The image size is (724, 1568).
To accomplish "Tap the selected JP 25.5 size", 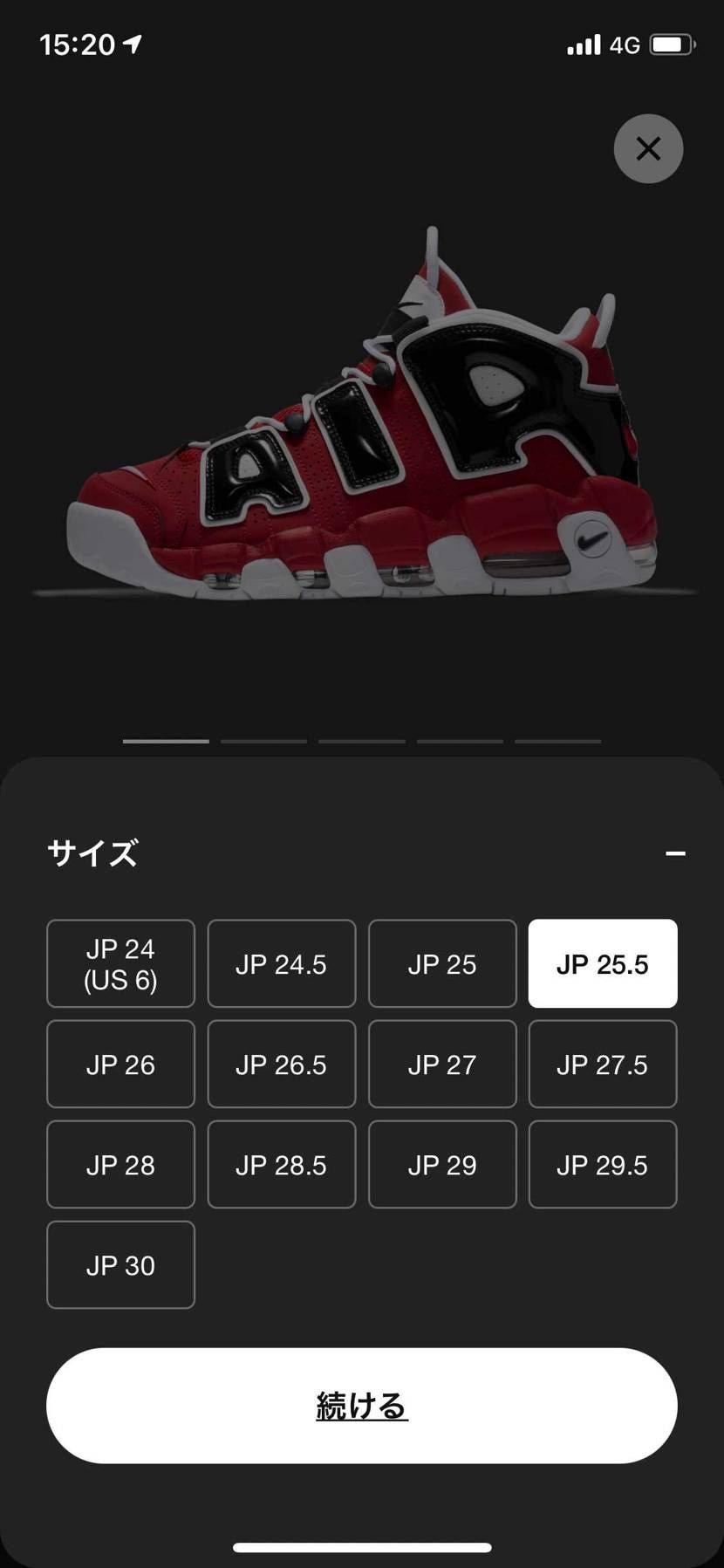I will 603,963.
